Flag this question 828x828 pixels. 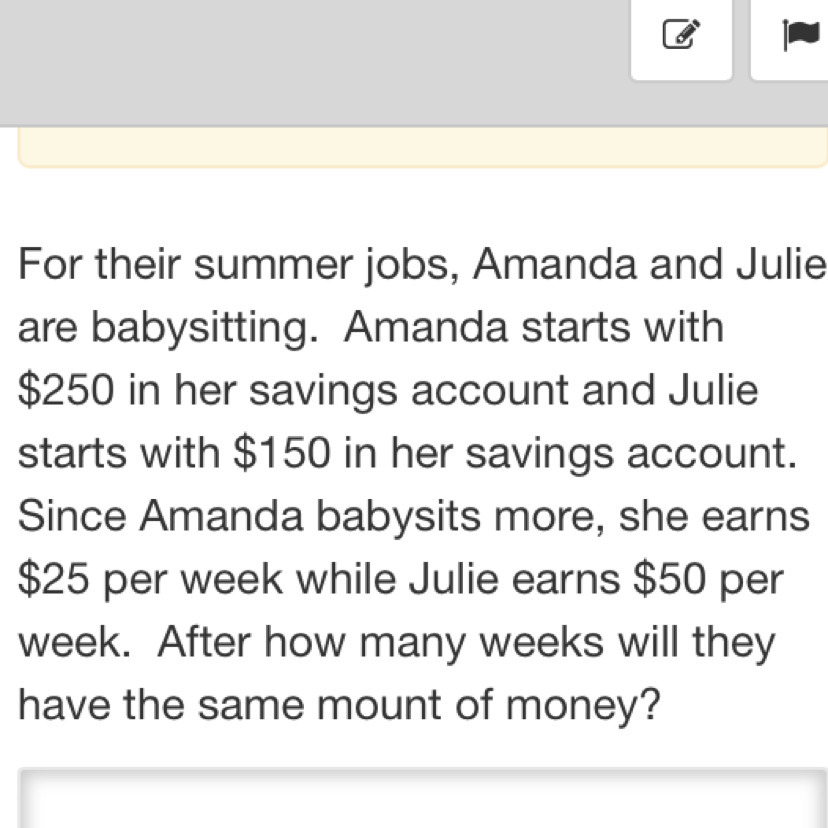pos(798,36)
